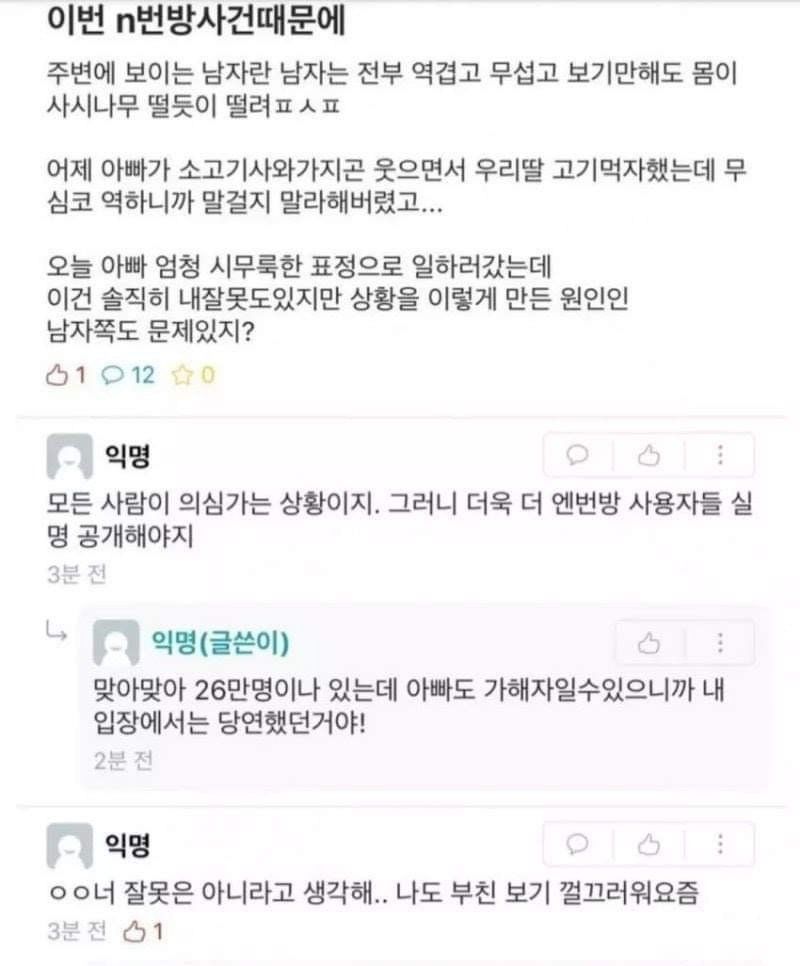Screen dimensions: 800x966
Task: Open more options on the '모든 사람이 의심가는' comment
Action: pyautogui.click(x=720, y=456)
